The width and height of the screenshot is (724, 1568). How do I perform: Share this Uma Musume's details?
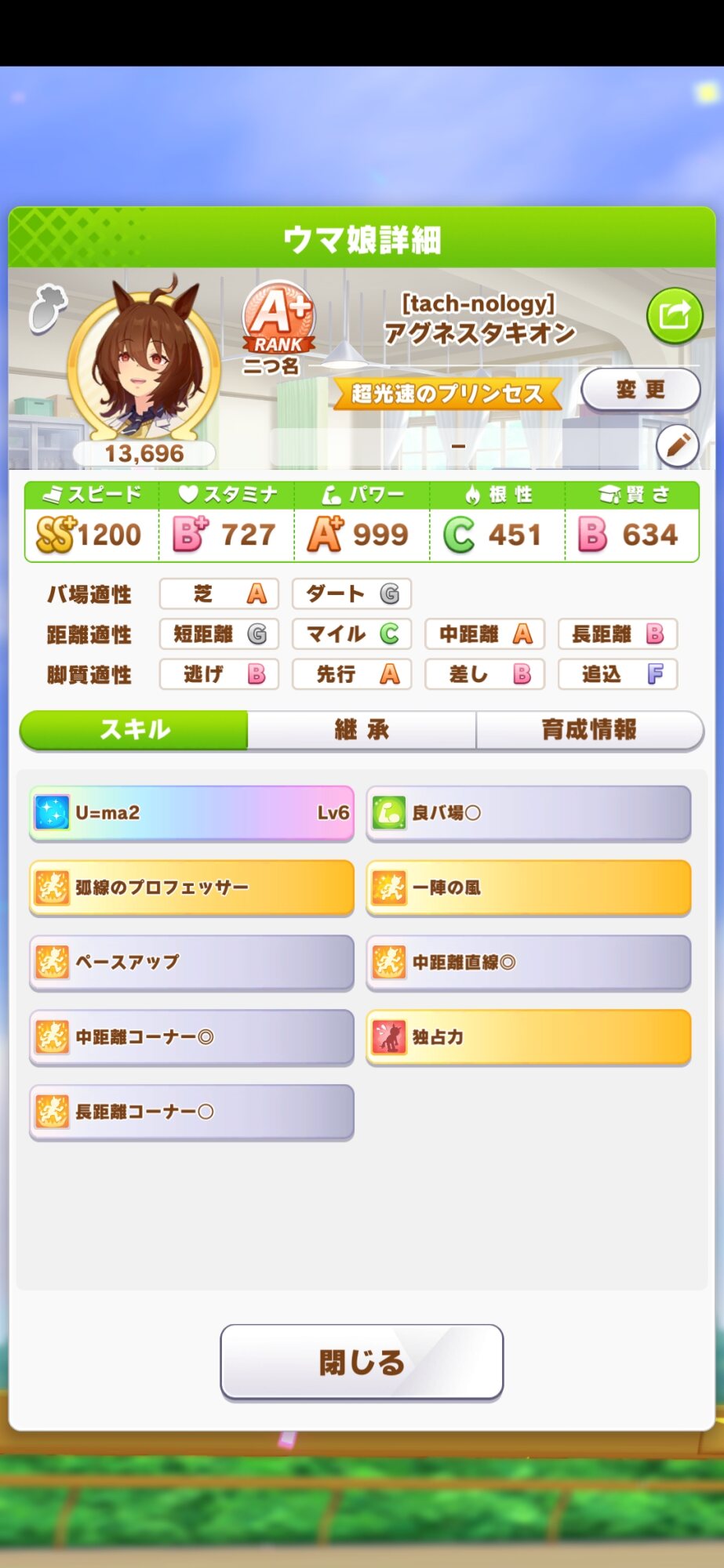pyautogui.click(x=674, y=316)
